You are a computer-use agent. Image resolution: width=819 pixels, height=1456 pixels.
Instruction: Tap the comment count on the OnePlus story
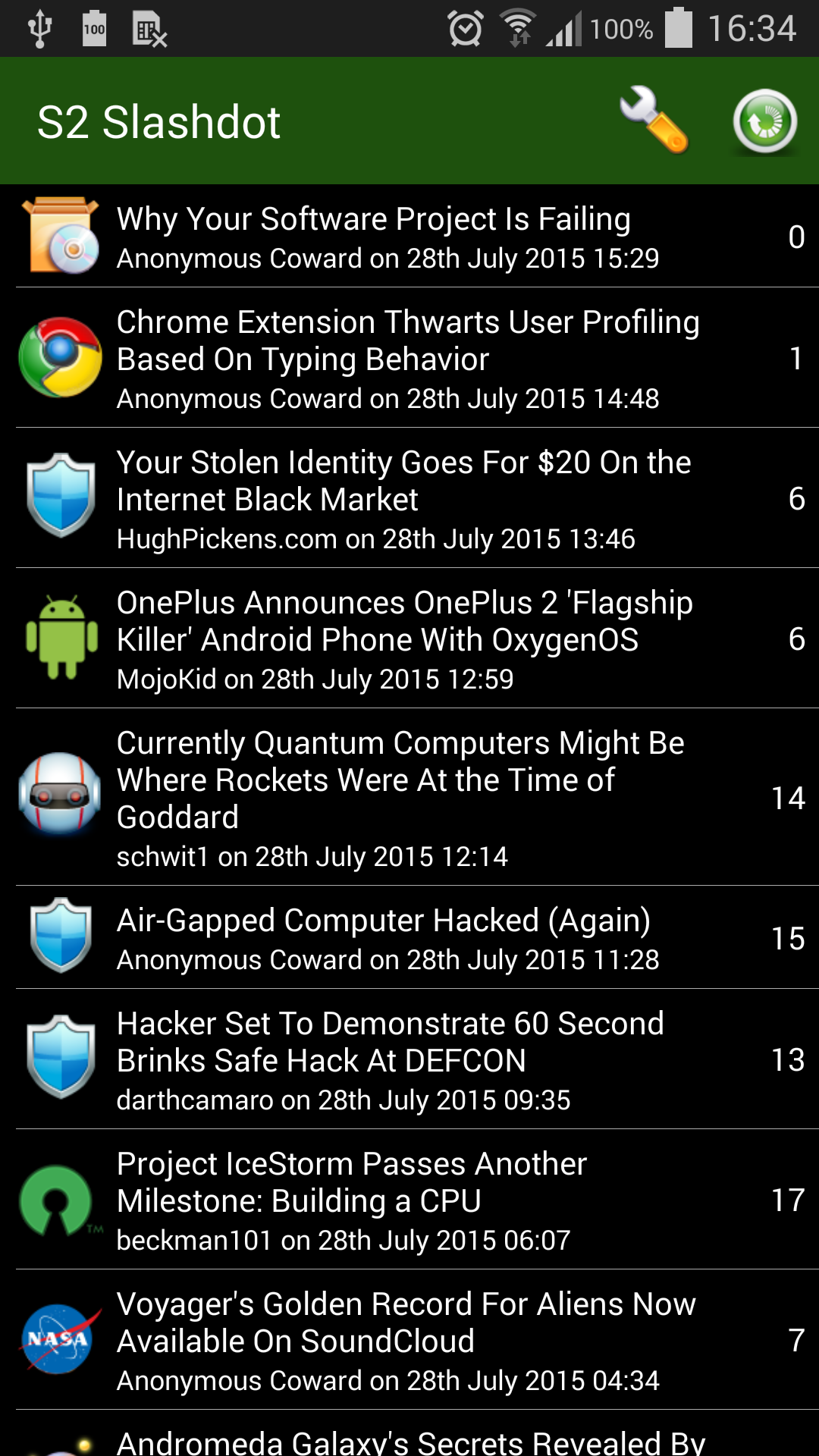(x=793, y=639)
